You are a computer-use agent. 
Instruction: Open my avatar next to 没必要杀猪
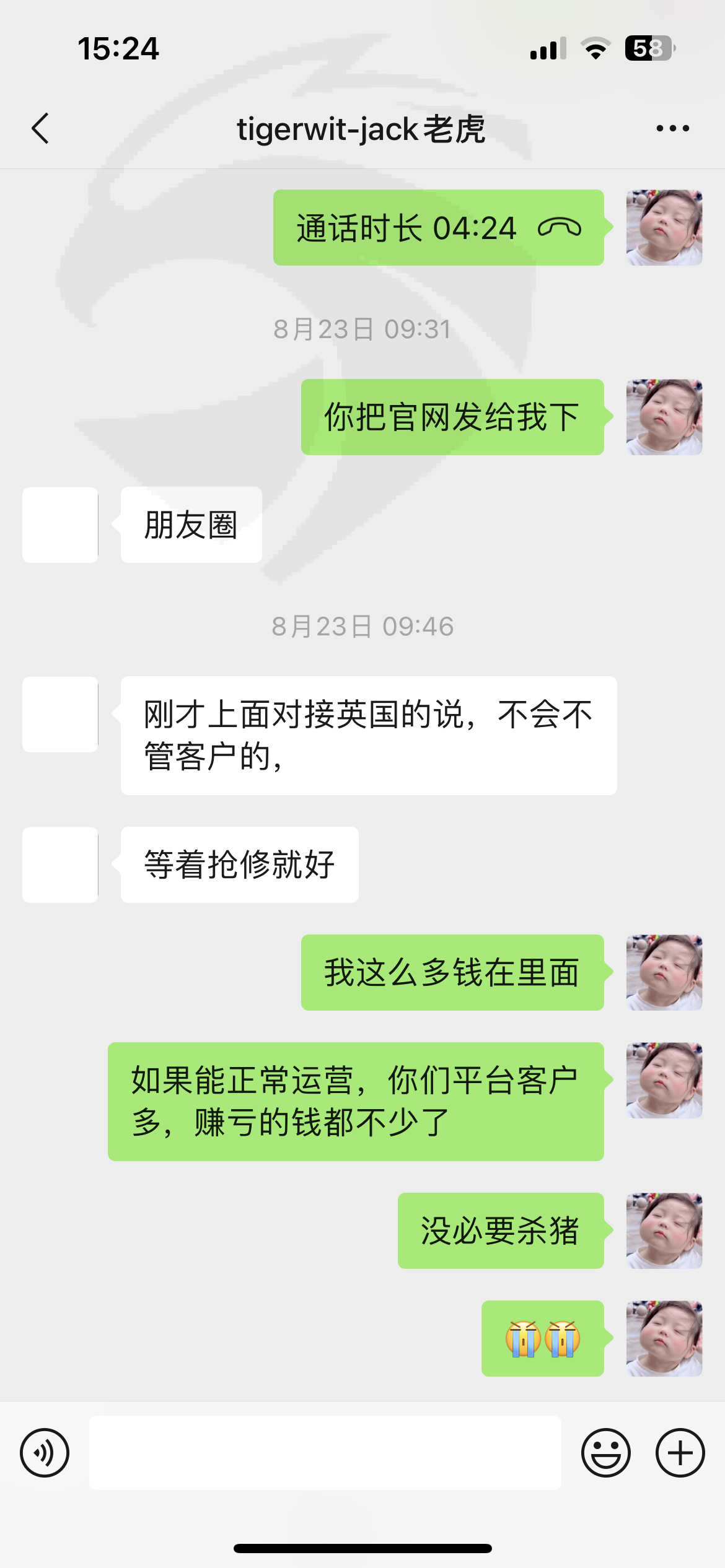coord(664,1231)
